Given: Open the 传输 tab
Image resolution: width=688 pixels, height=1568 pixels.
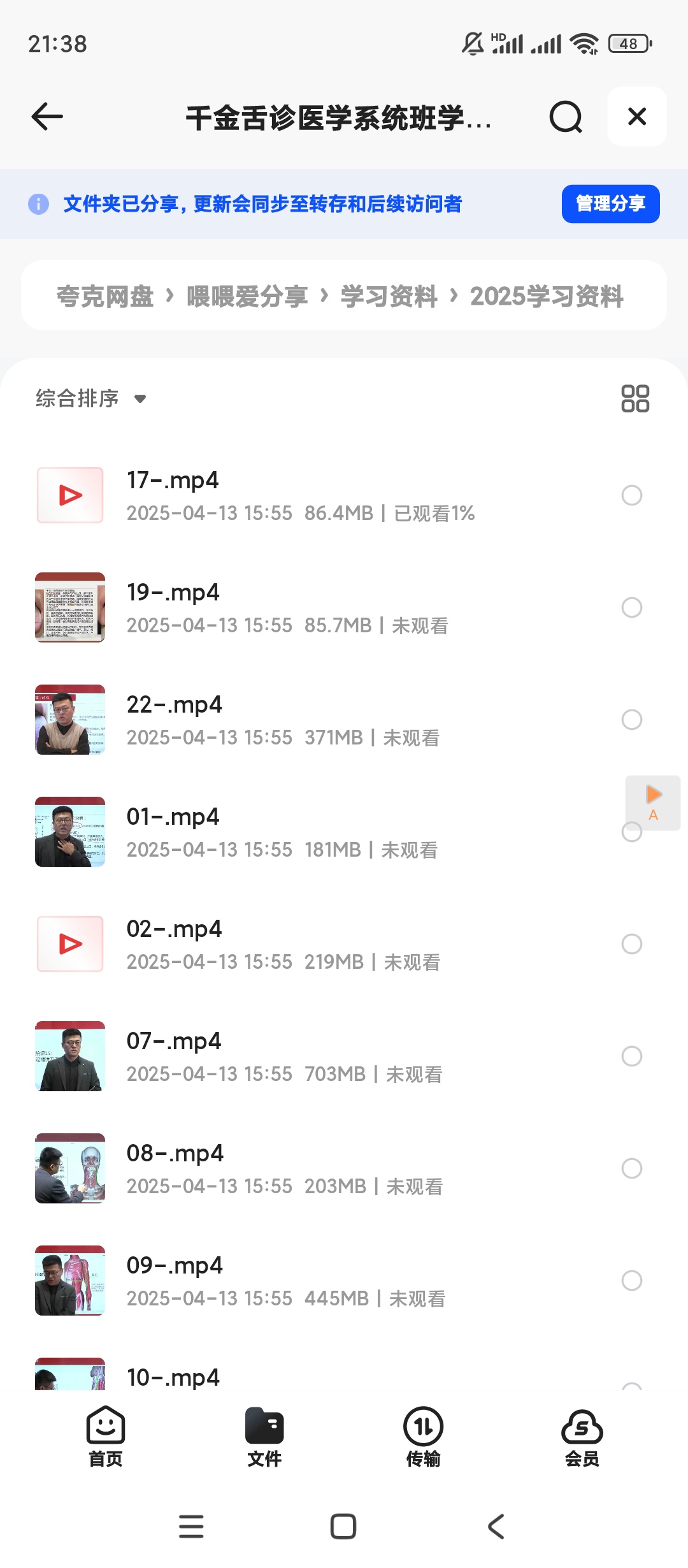Looking at the screenshot, I should click(423, 1438).
